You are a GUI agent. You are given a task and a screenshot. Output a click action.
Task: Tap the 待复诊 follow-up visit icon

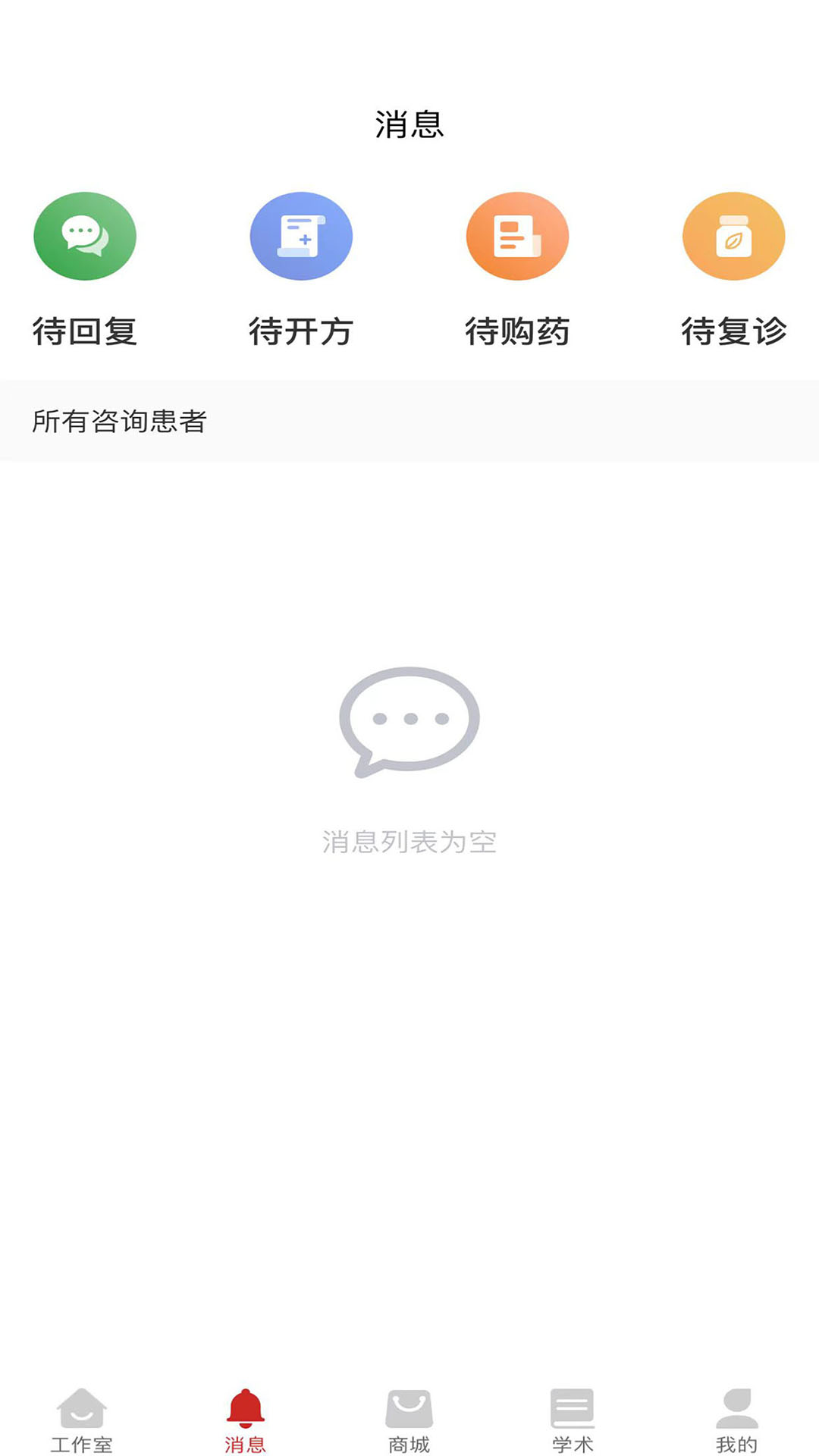click(733, 236)
